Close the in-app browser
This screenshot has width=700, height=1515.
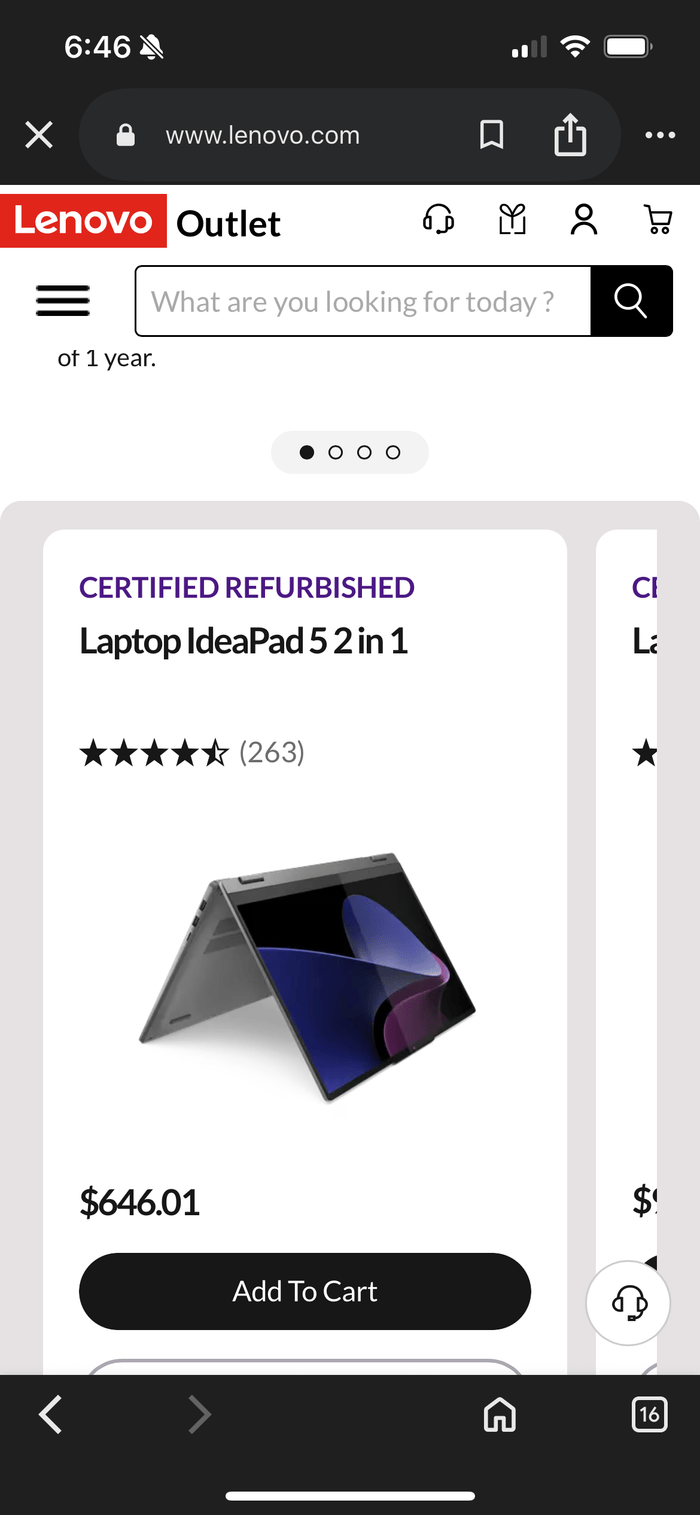pos(39,135)
